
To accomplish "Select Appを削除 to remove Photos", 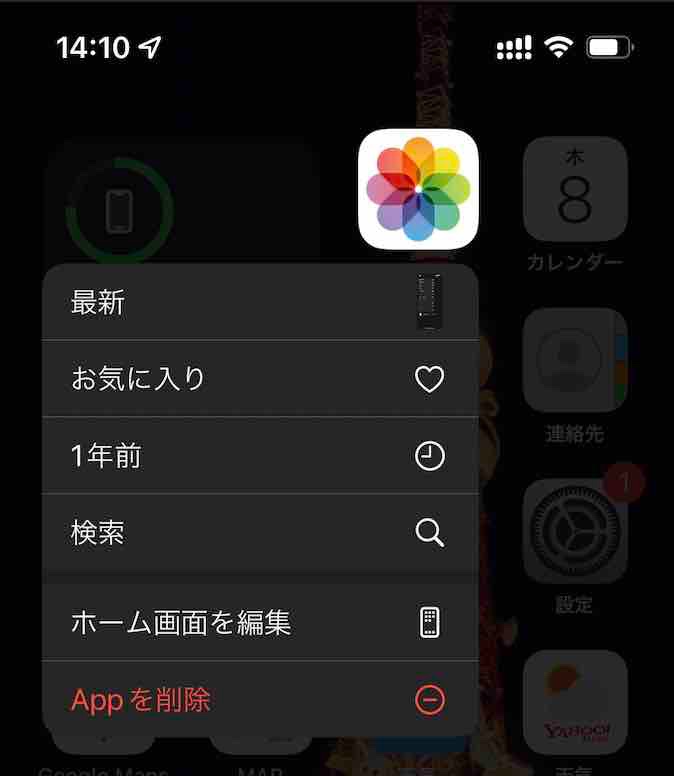I will tap(259, 700).
